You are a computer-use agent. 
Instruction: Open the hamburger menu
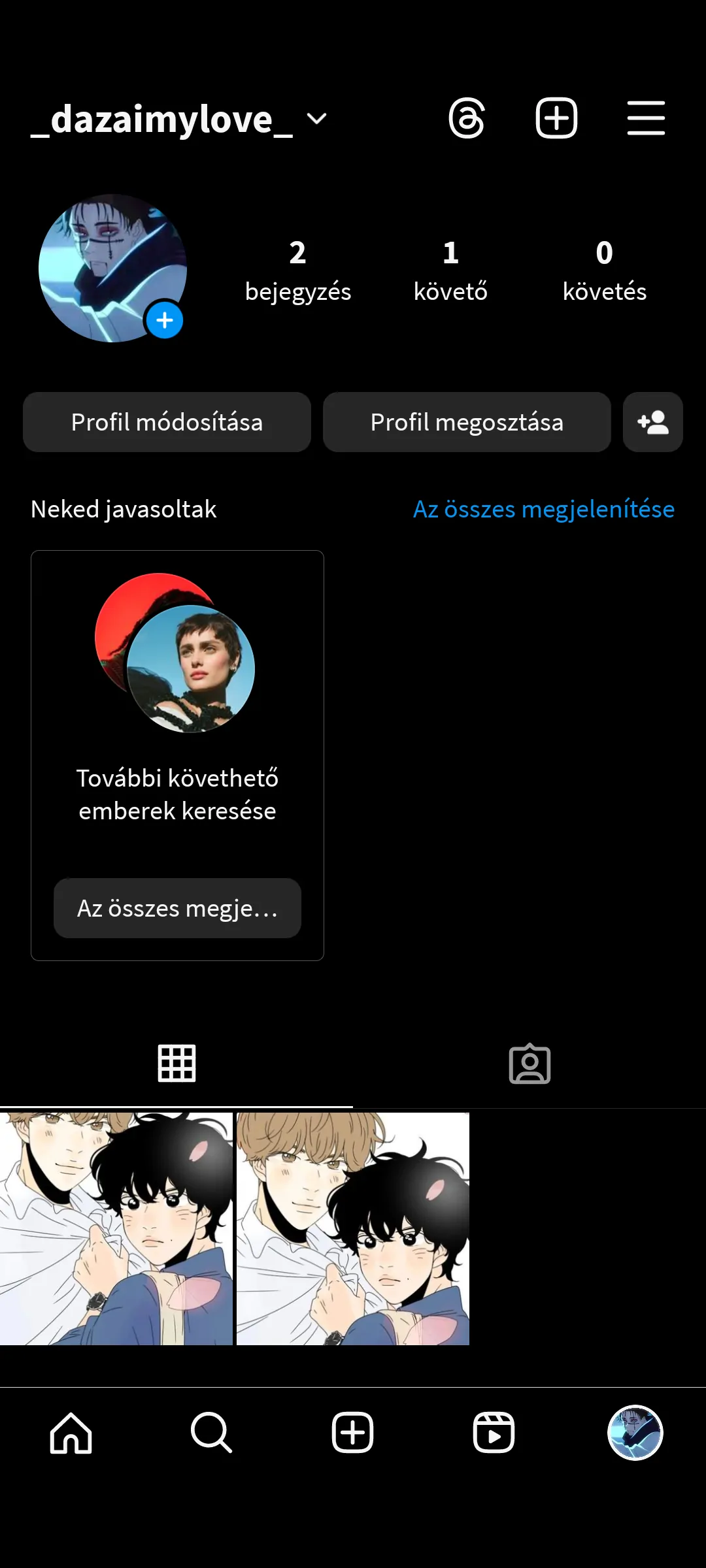click(646, 118)
